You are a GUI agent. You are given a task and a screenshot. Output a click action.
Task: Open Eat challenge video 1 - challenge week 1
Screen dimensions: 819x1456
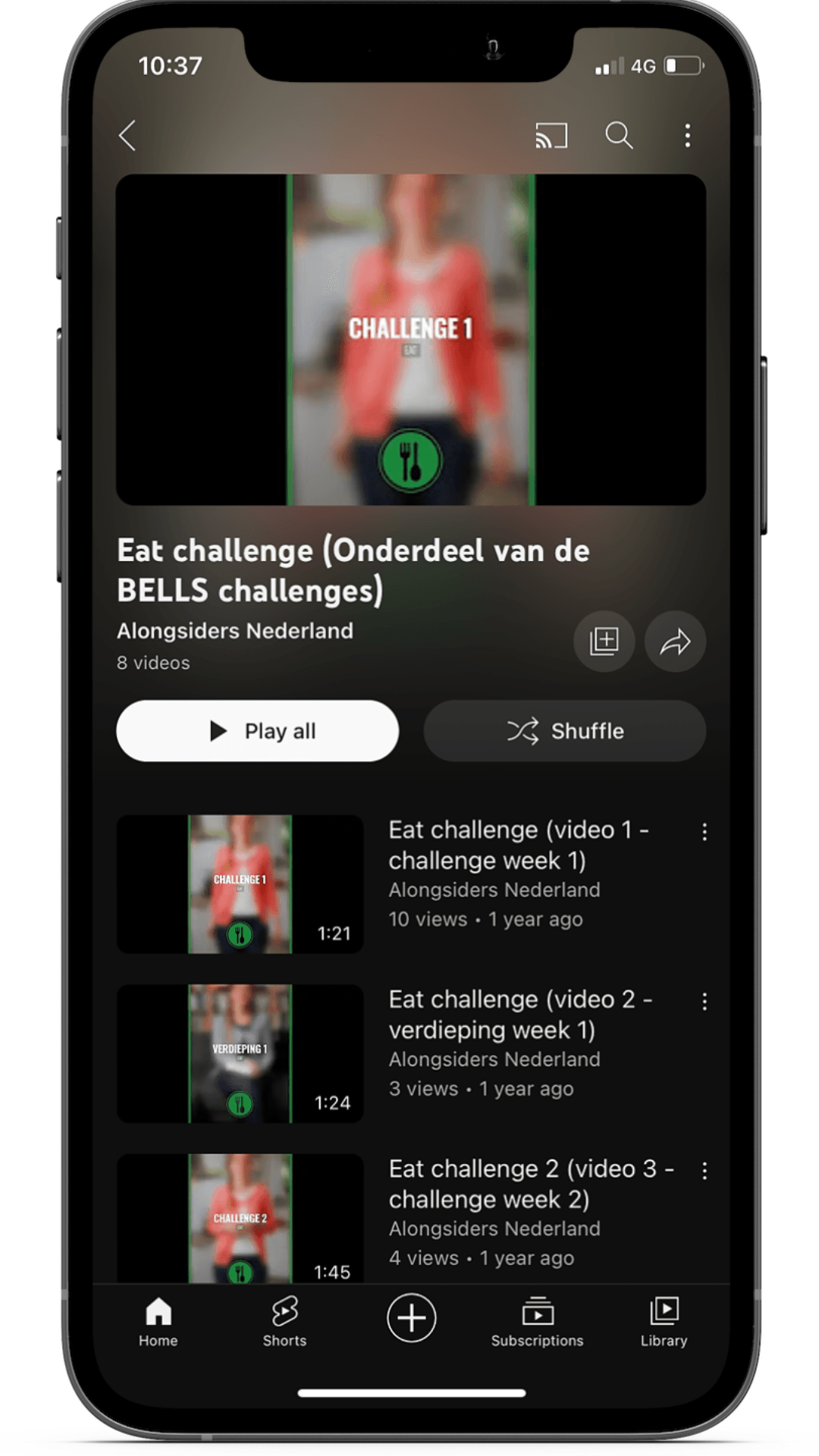click(x=518, y=845)
